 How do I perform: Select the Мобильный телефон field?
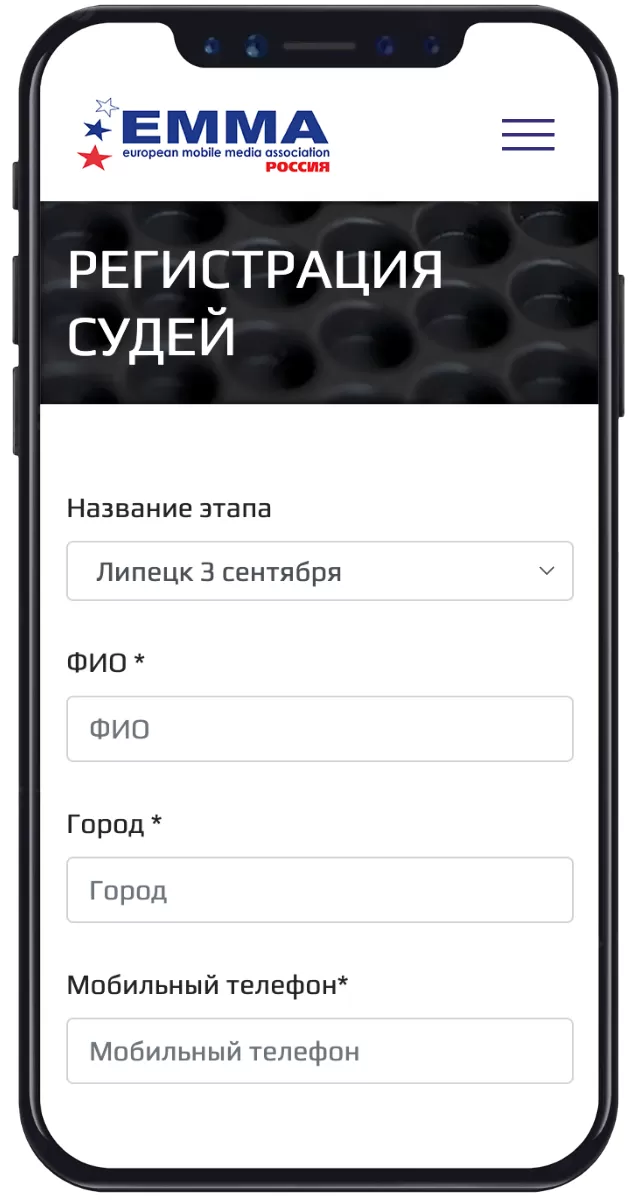[320, 1051]
